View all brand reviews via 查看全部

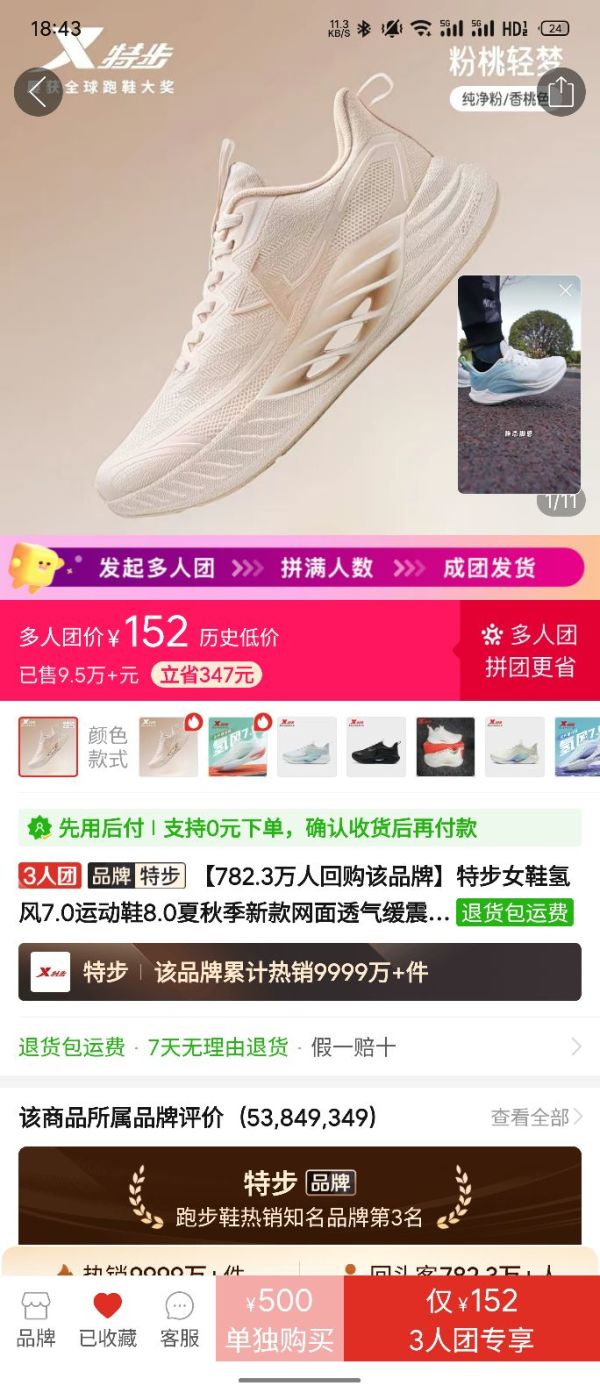tap(536, 1117)
